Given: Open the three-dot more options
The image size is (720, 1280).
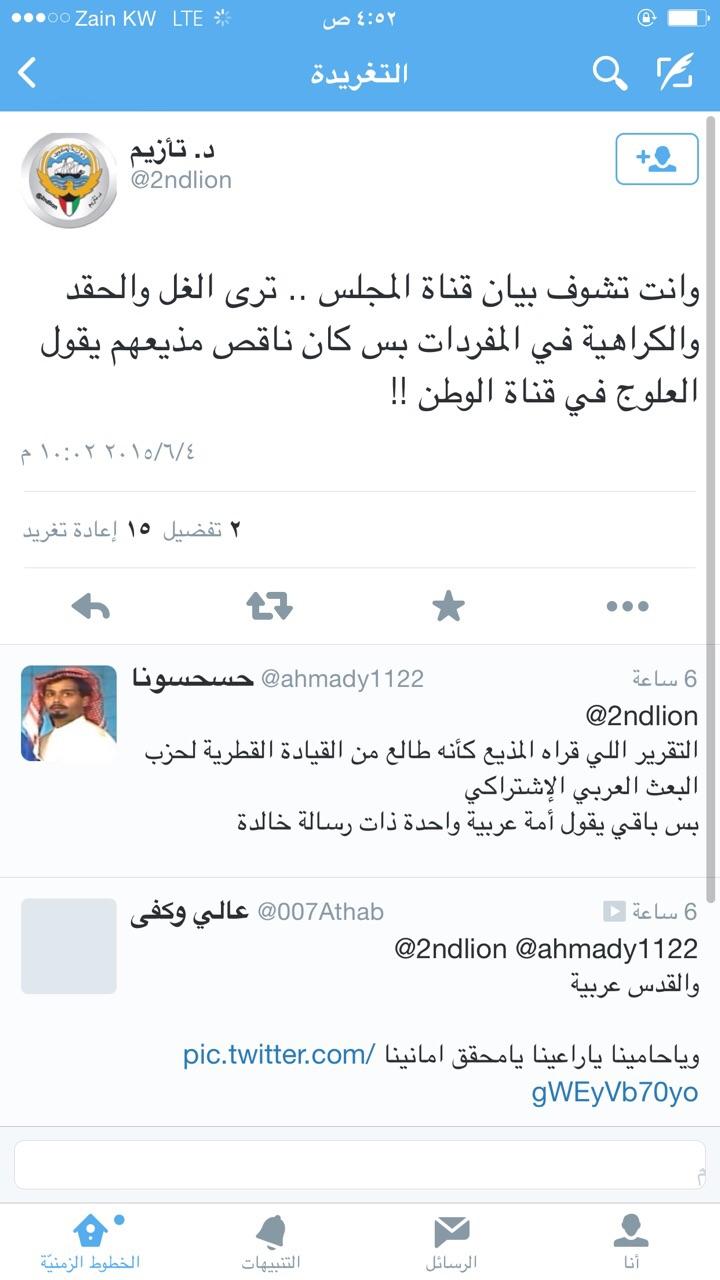Looking at the screenshot, I should click(628, 606).
